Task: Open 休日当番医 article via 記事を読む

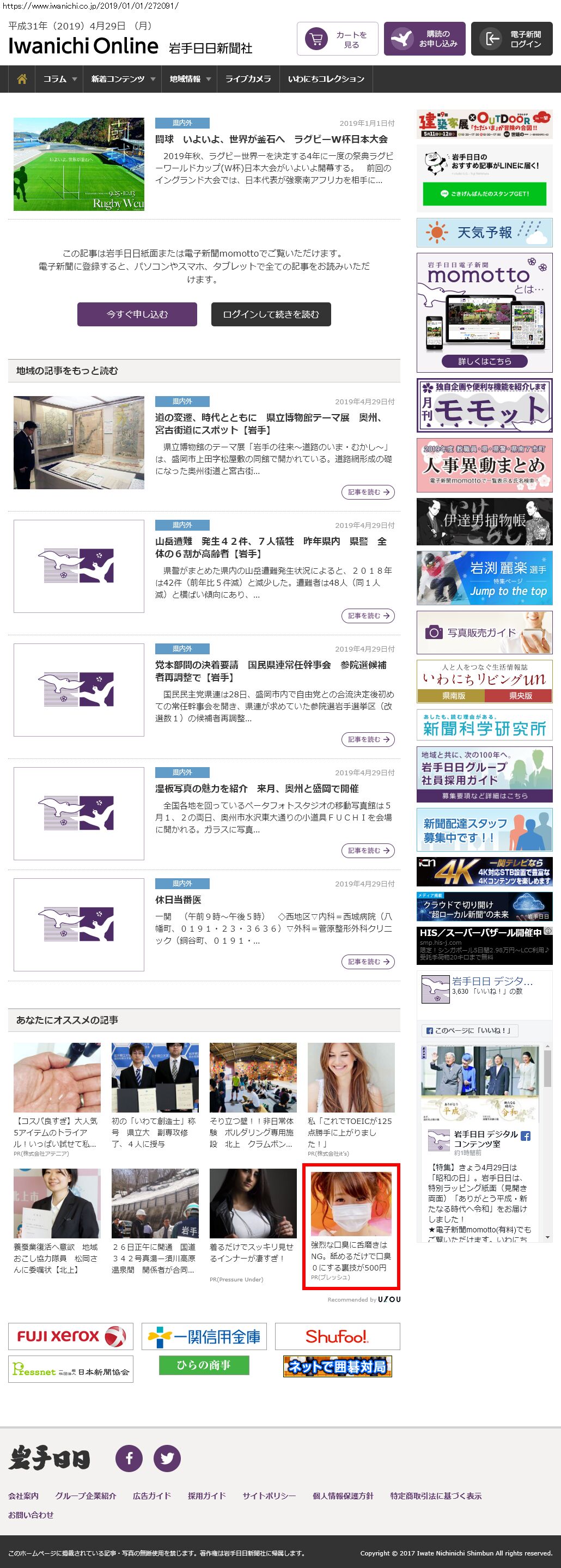Action: pyautogui.click(x=368, y=961)
